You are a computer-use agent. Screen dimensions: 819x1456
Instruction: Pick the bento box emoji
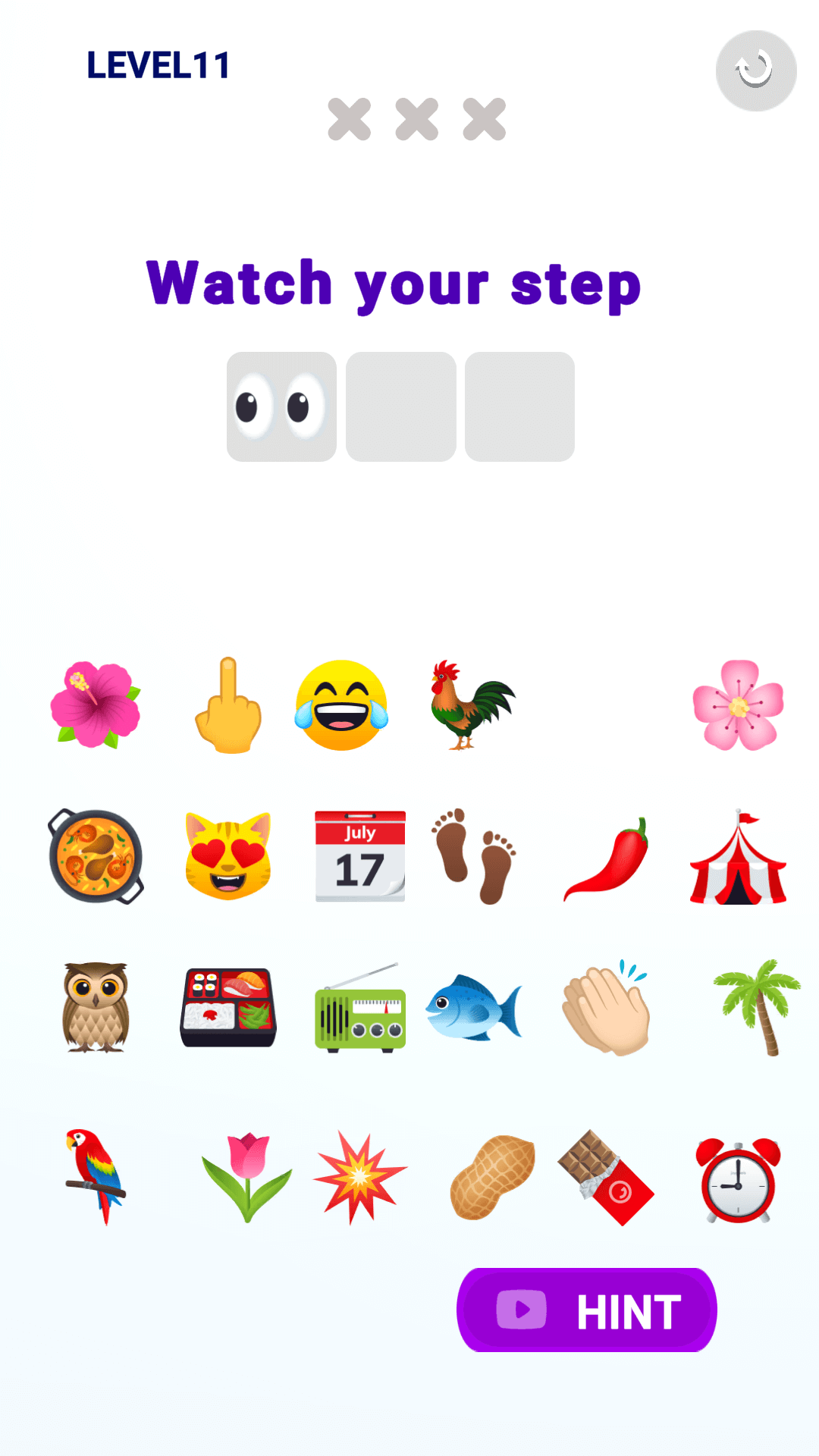(228, 1007)
